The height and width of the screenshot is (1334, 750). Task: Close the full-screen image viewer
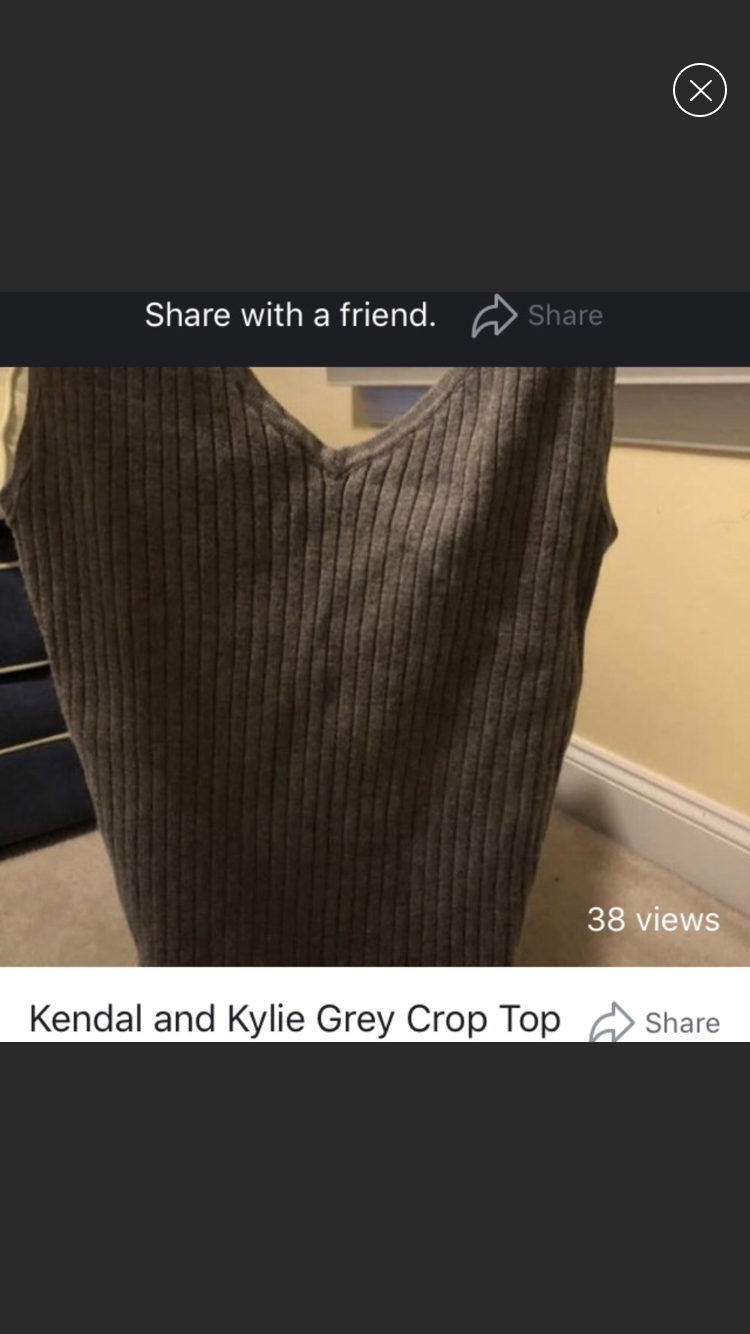pos(699,91)
